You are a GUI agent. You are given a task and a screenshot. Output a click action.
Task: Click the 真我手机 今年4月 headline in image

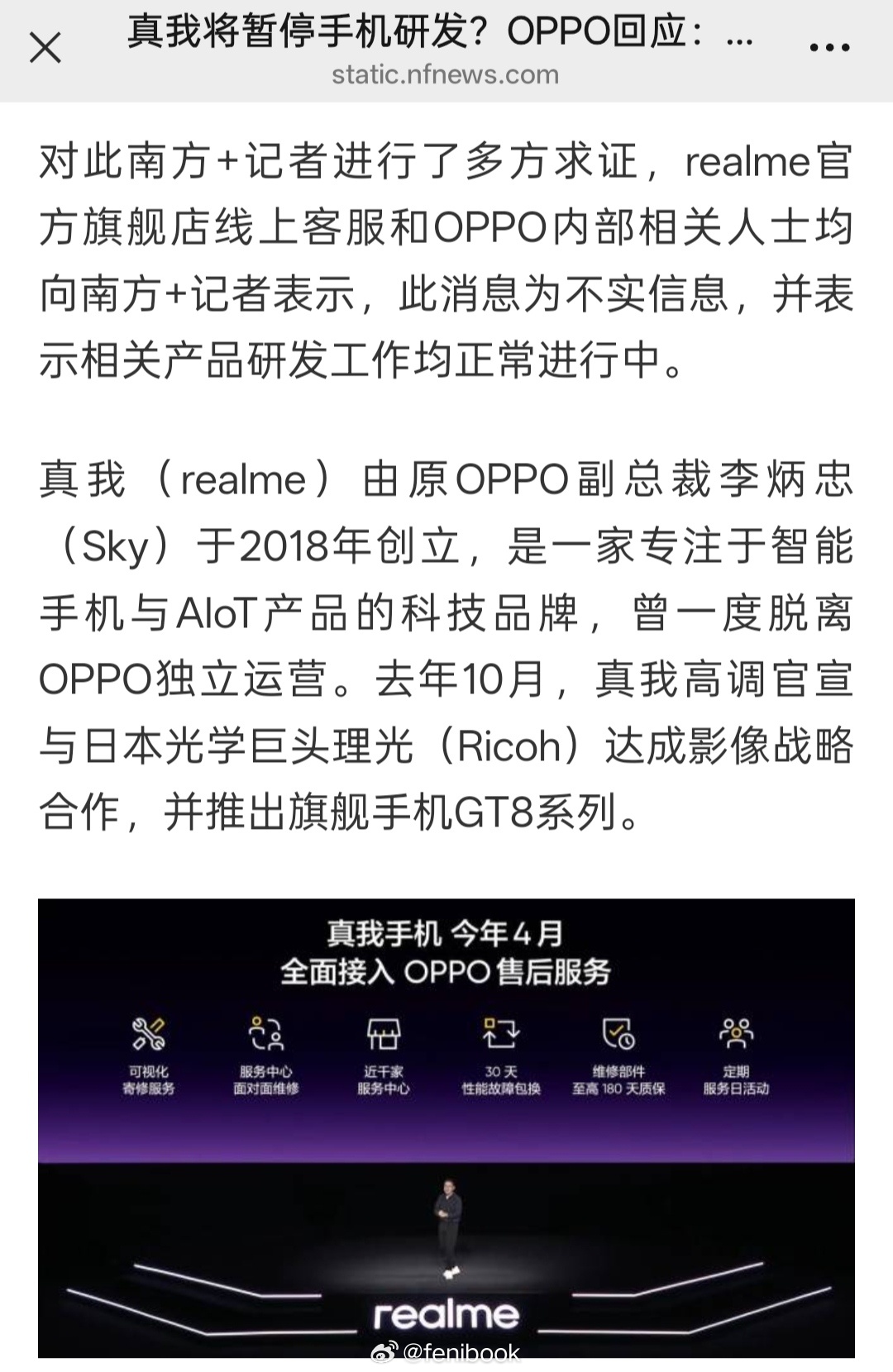pyautogui.click(x=444, y=932)
